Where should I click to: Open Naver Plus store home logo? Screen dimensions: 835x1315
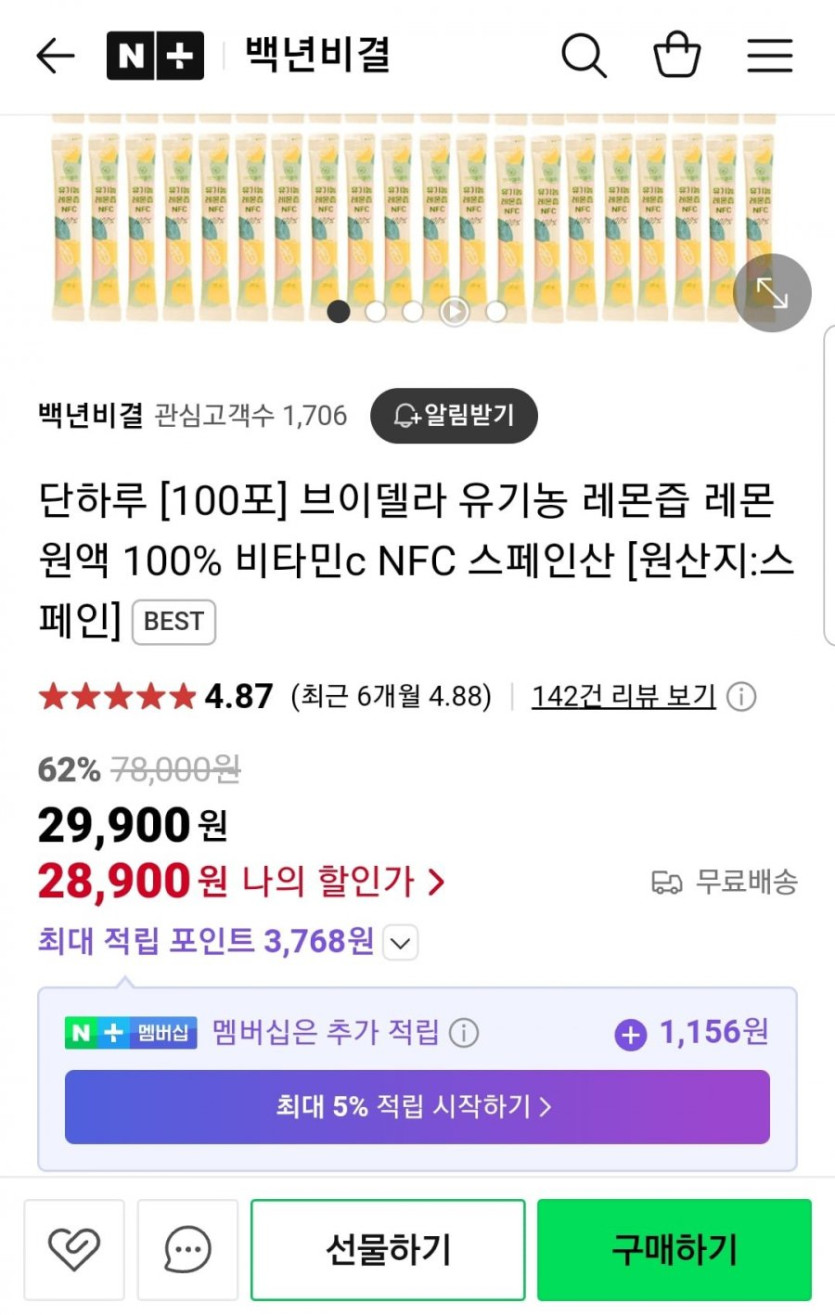(x=155, y=56)
